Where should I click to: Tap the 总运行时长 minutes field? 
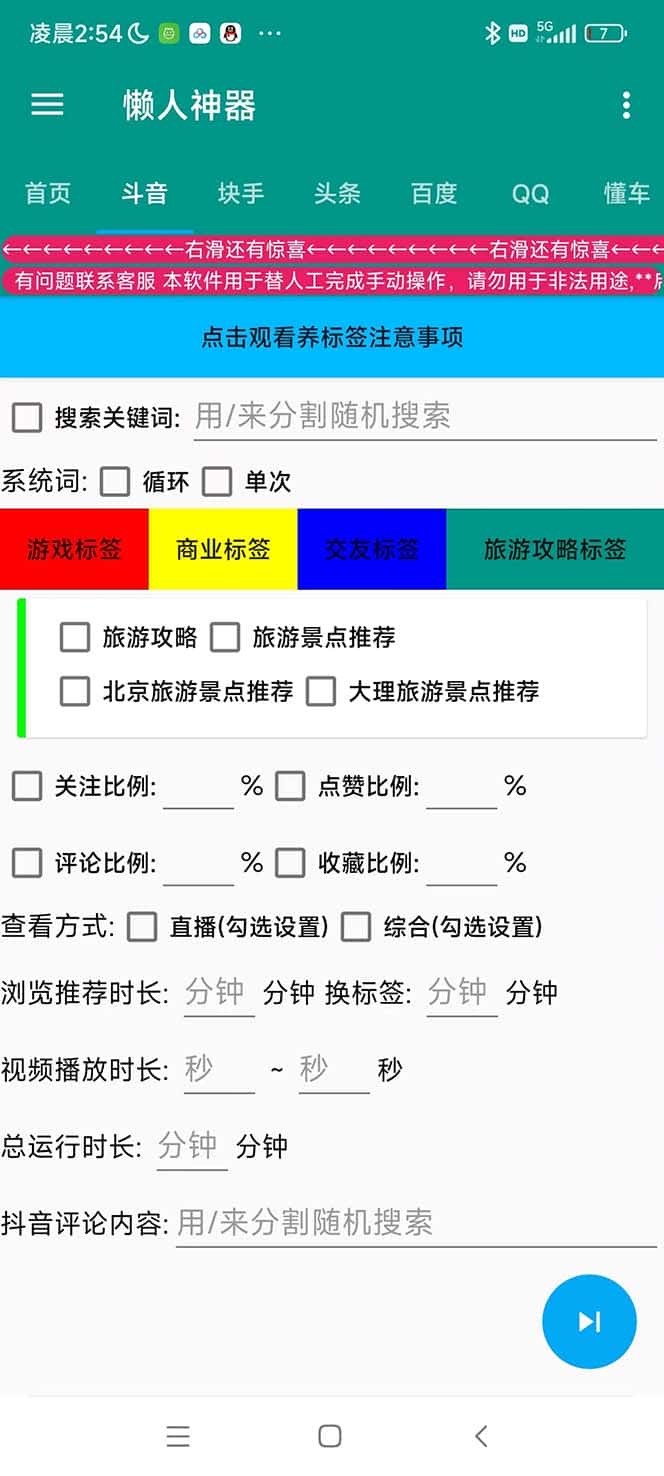click(191, 1146)
